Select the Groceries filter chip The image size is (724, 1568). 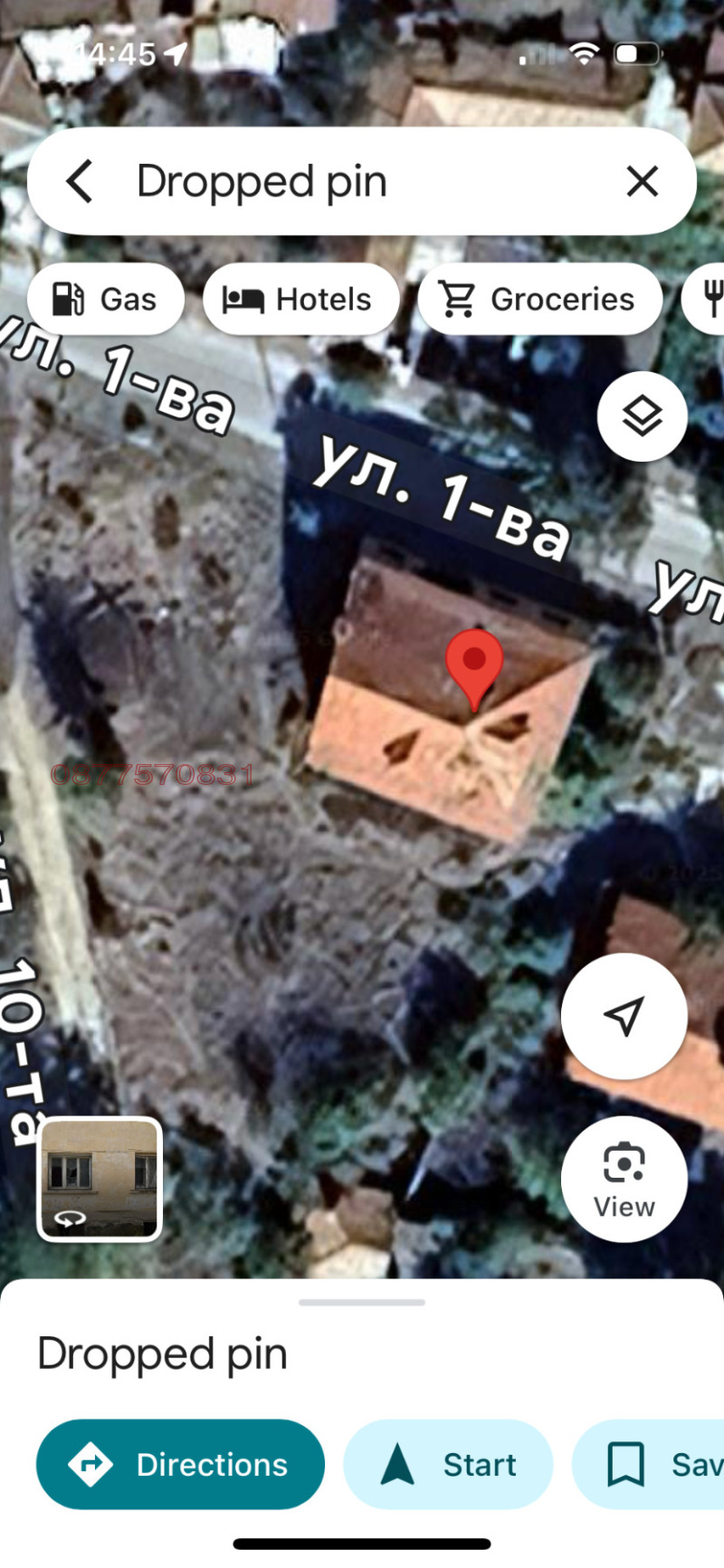point(539,299)
